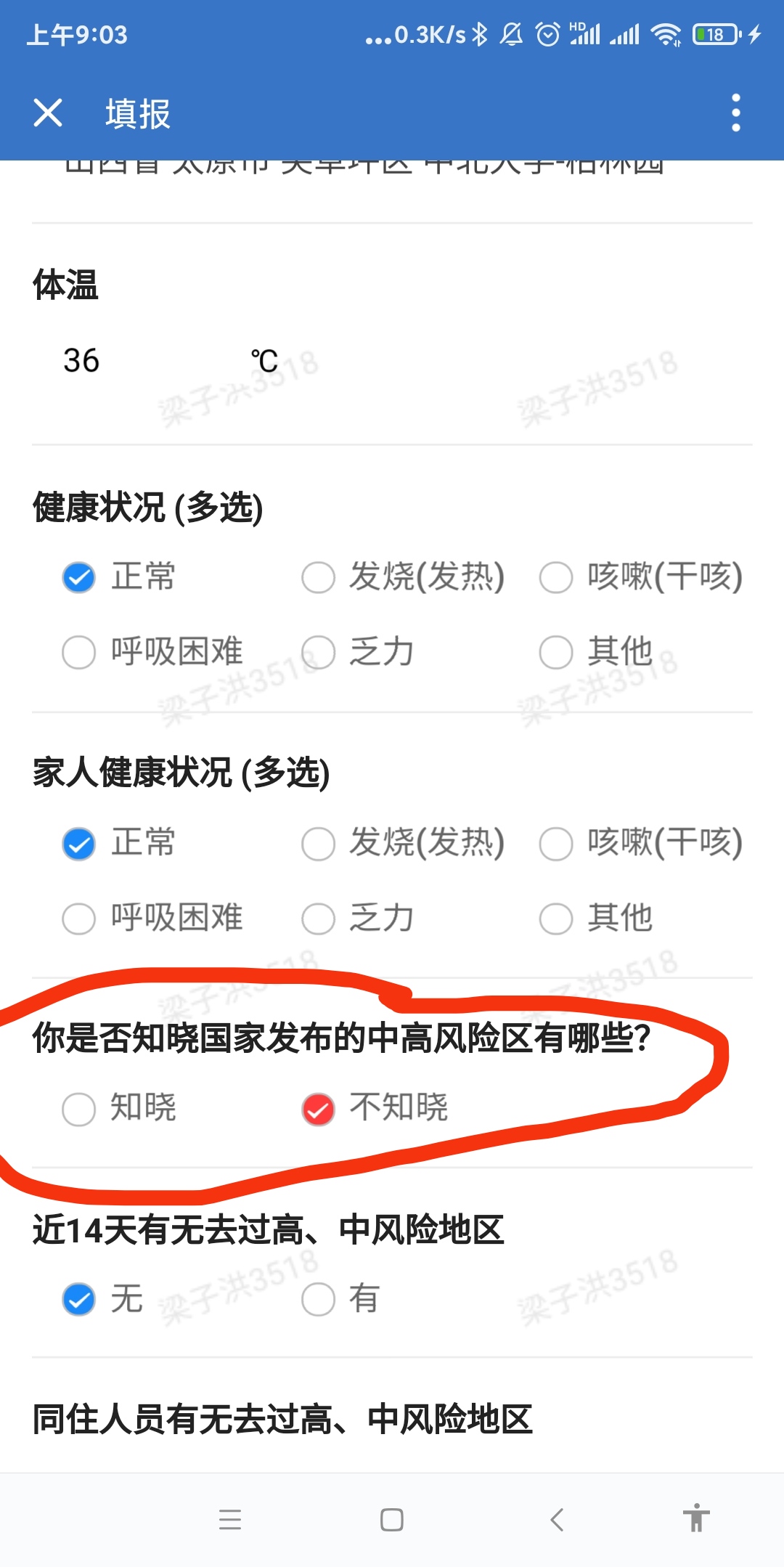Check 乏力 under 健康状况
Viewport: 784px width, 1567px height.
pyautogui.click(x=358, y=652)
